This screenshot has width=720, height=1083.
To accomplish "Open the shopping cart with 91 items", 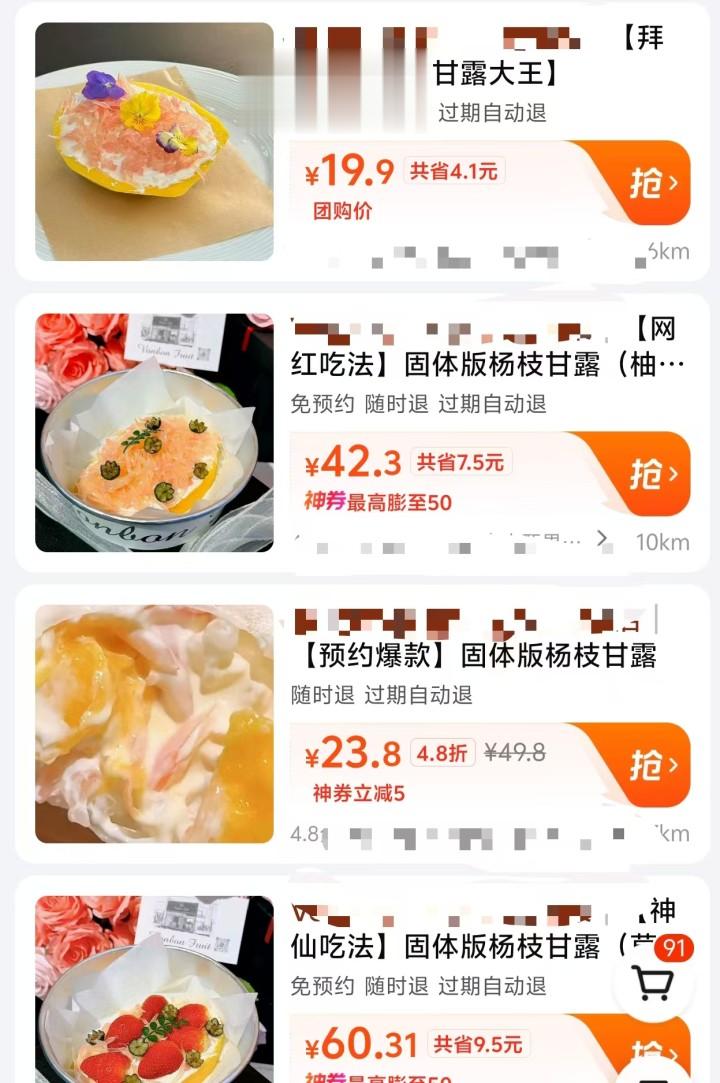I will click(653, 982).
